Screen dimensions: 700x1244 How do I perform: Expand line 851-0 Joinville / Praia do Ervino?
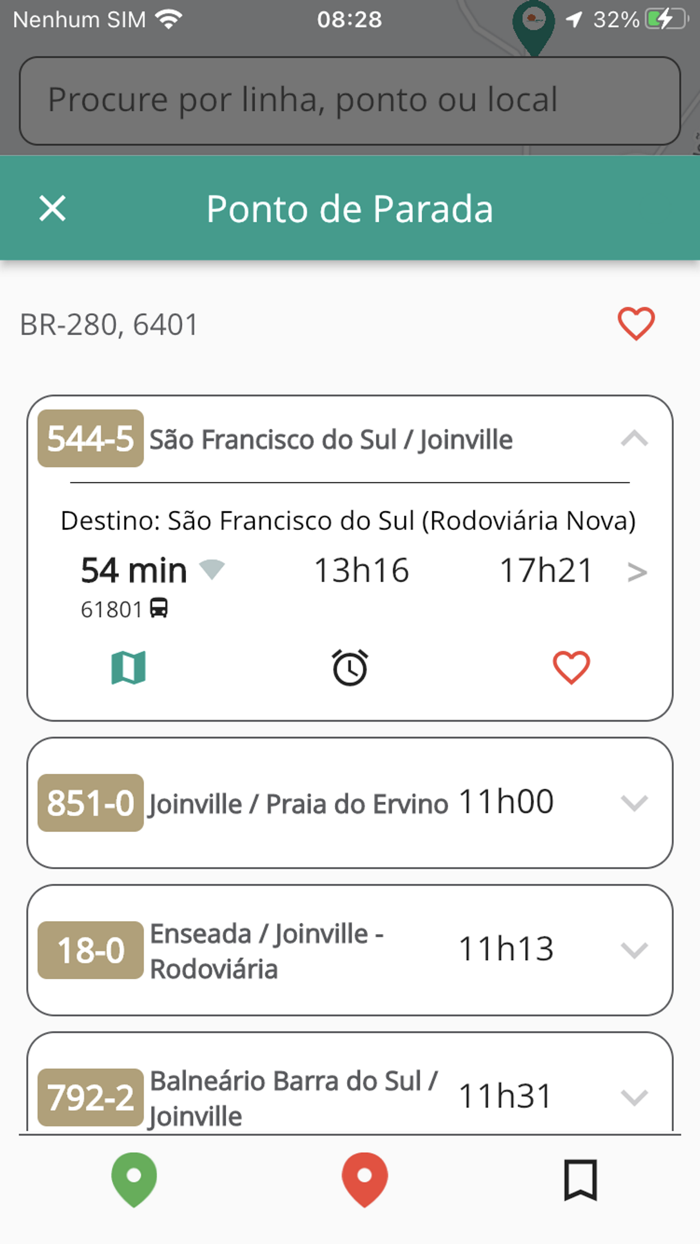pos(634,802)
